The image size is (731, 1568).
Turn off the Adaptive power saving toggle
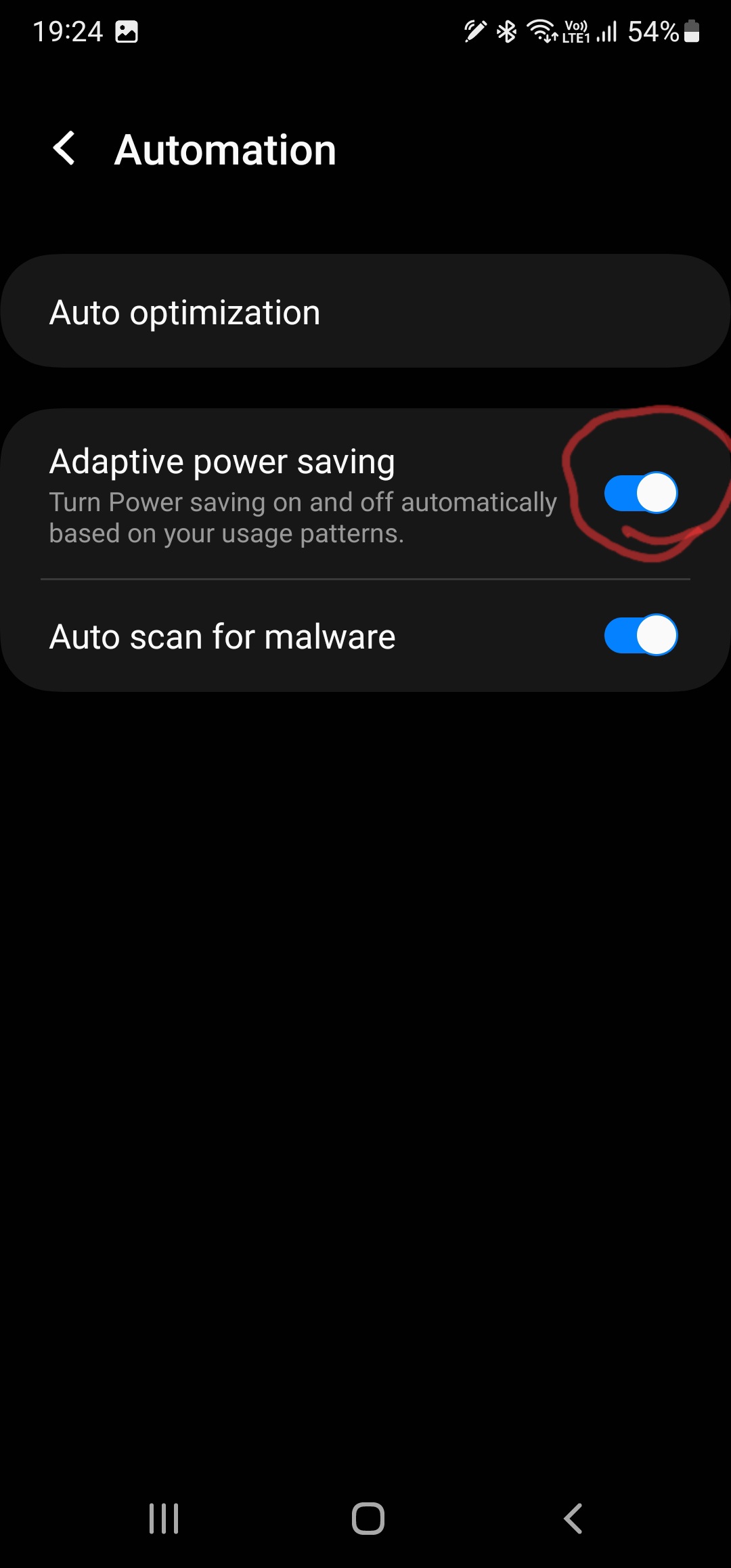pyautogui.click(x=640, y=493)
